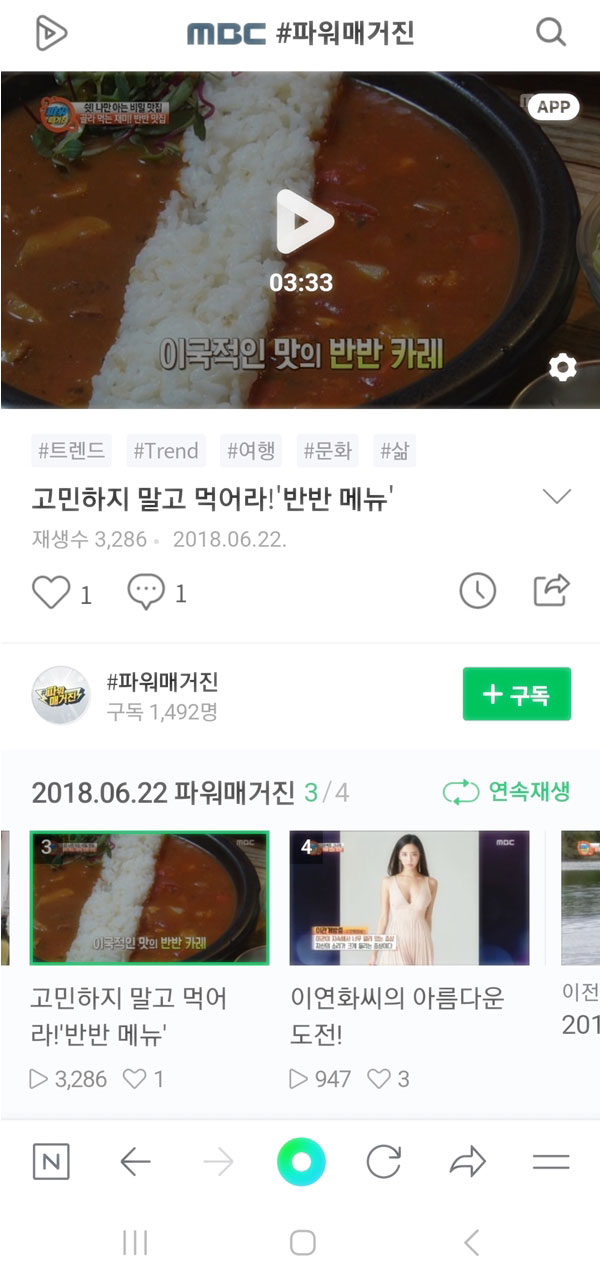This screenshot has height=1282, width=600.
Task: Toggle 연속재생 continuous playback
Action: click(506, 793)
